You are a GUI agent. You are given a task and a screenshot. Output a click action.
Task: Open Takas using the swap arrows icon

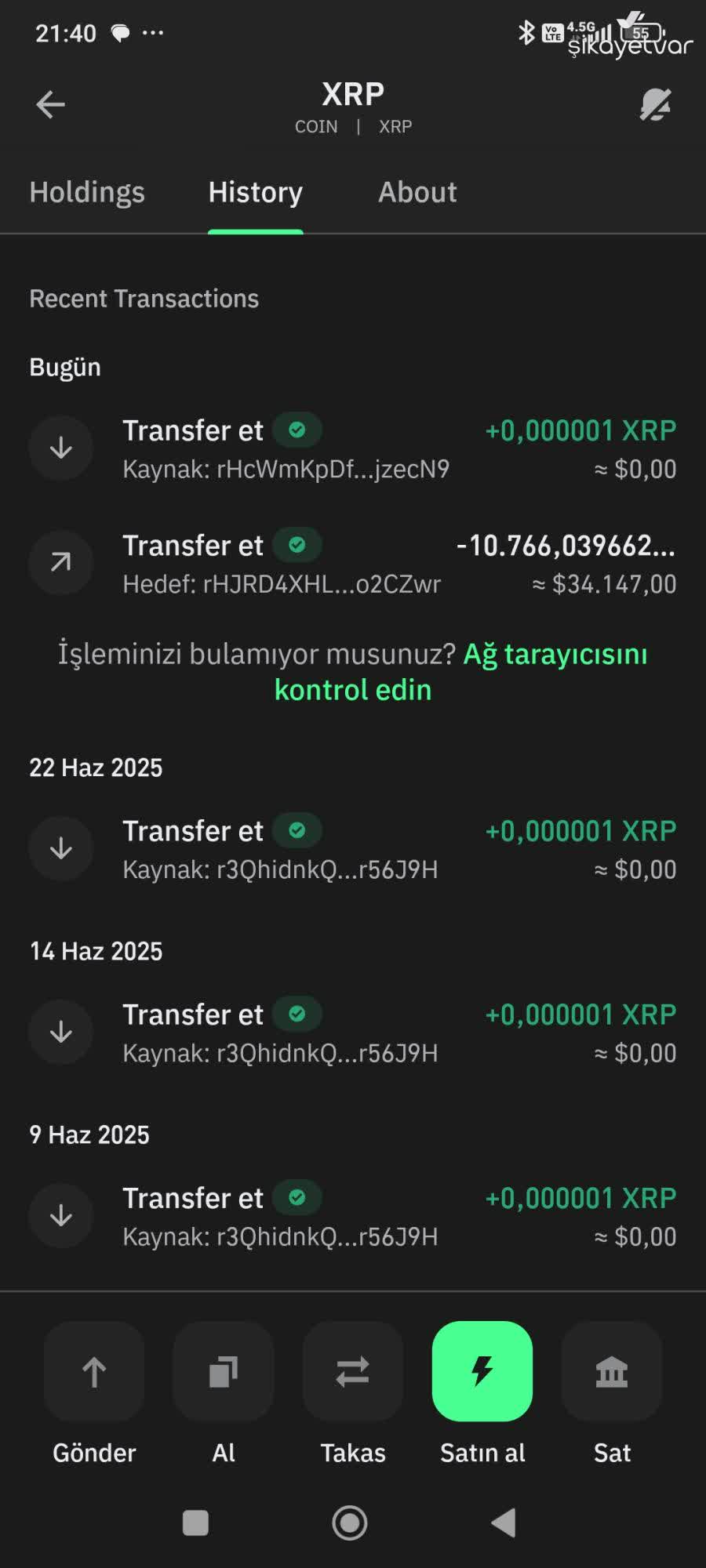(x=353, y=1370)
